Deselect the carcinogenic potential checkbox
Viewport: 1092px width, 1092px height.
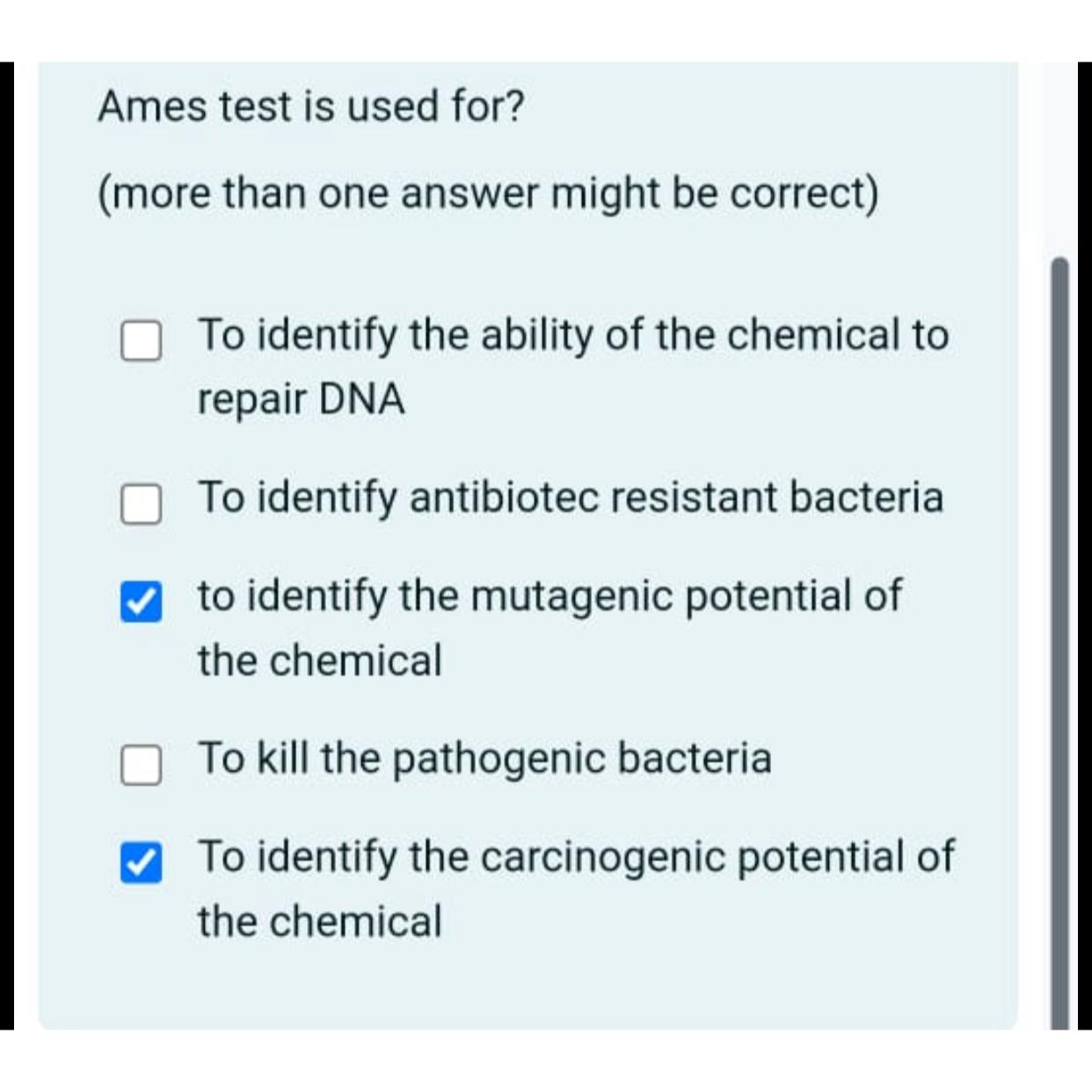click(141, 863)
